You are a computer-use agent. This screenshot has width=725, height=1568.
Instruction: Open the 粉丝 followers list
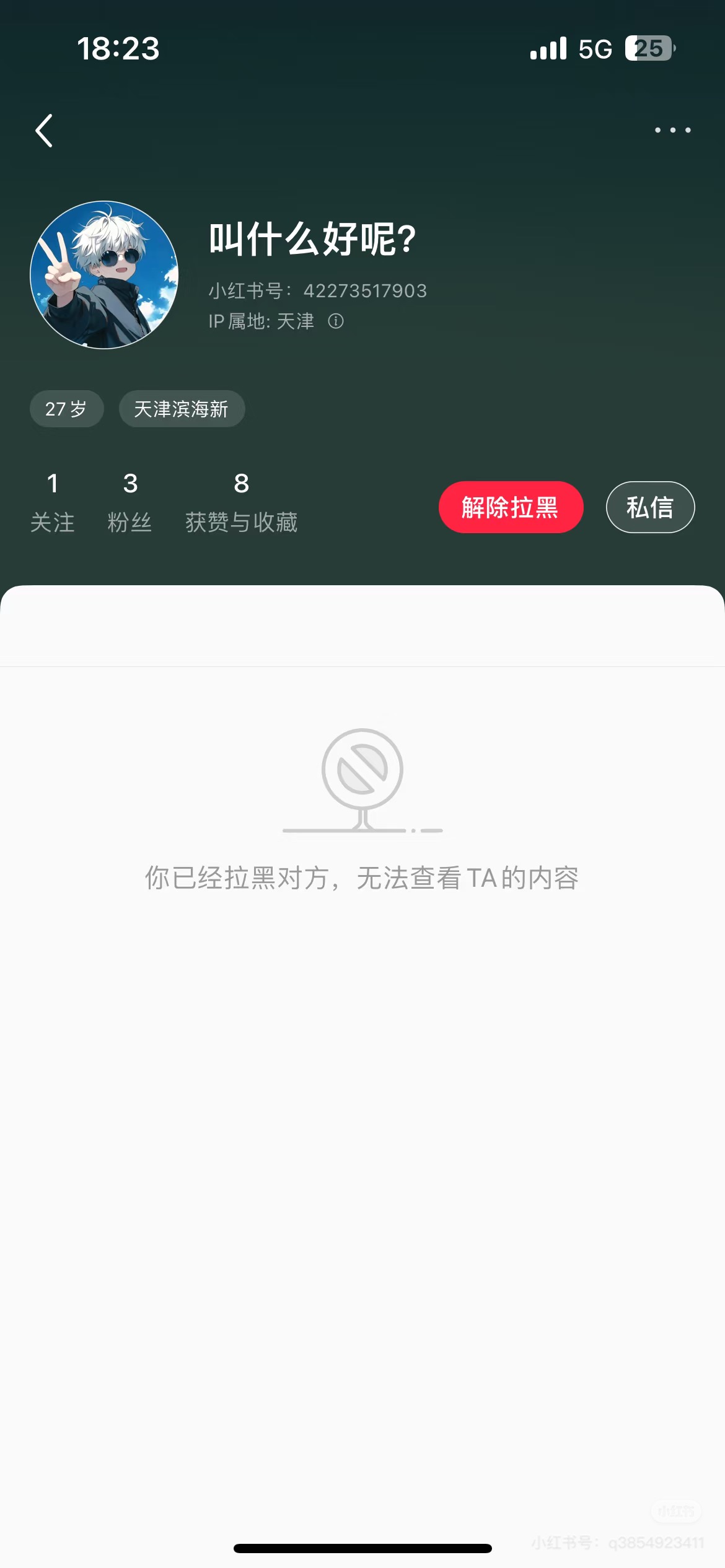130,502
